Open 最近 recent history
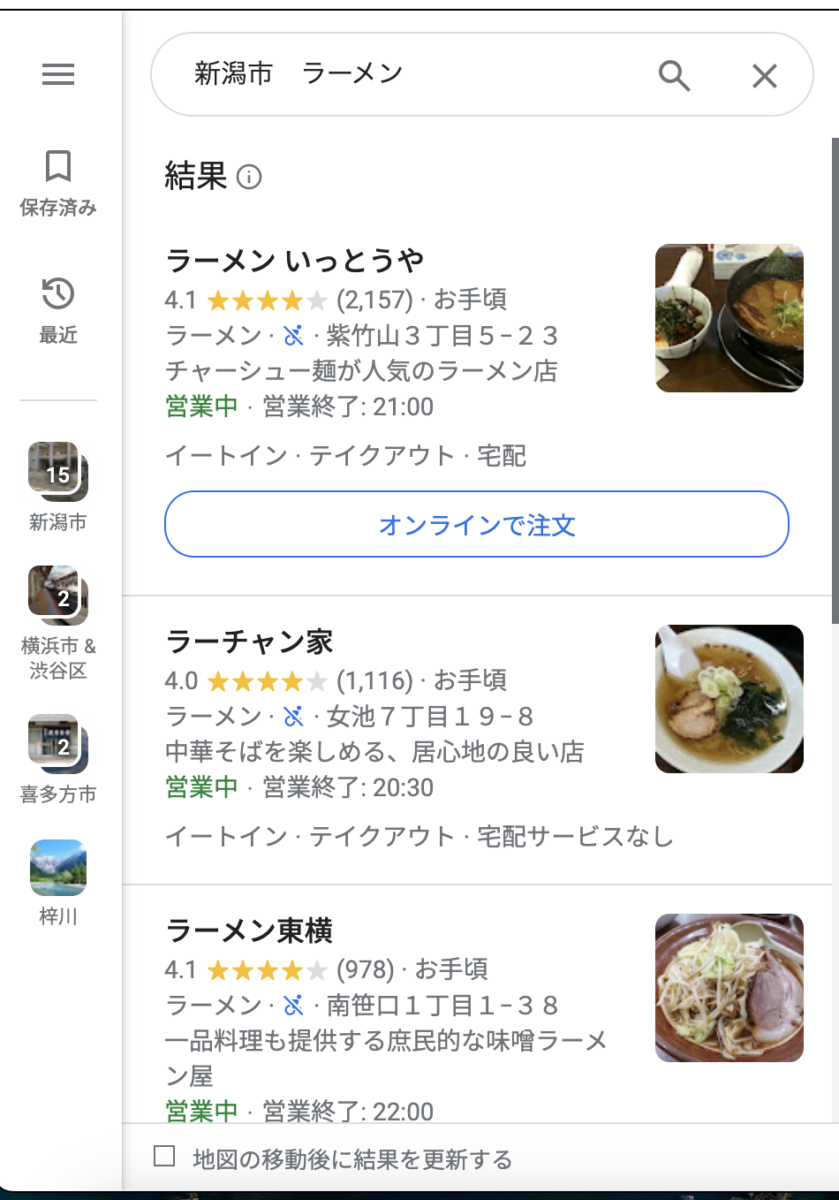This screenshot has width=839, height=1200. [x=58, y=310]
